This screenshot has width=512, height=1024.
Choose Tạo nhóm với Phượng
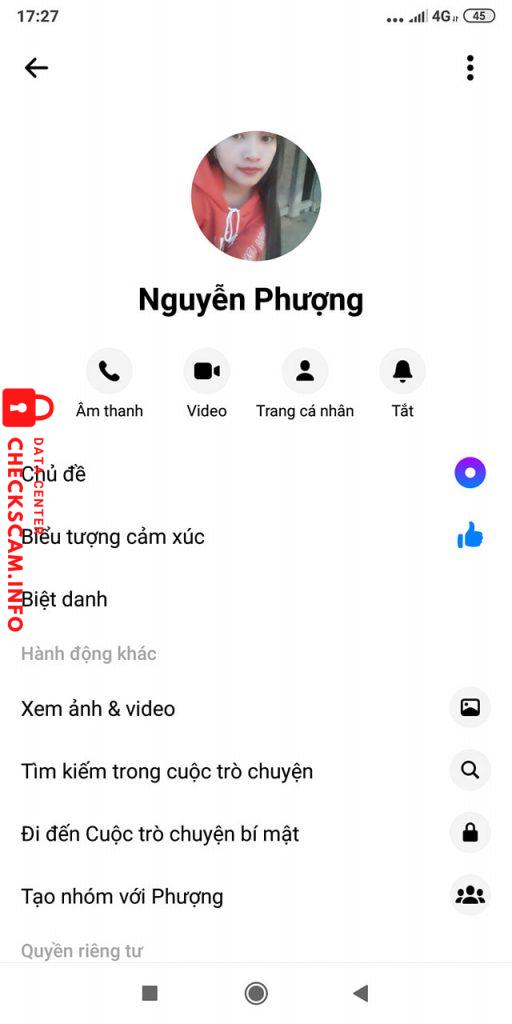(x=256, y=896)
